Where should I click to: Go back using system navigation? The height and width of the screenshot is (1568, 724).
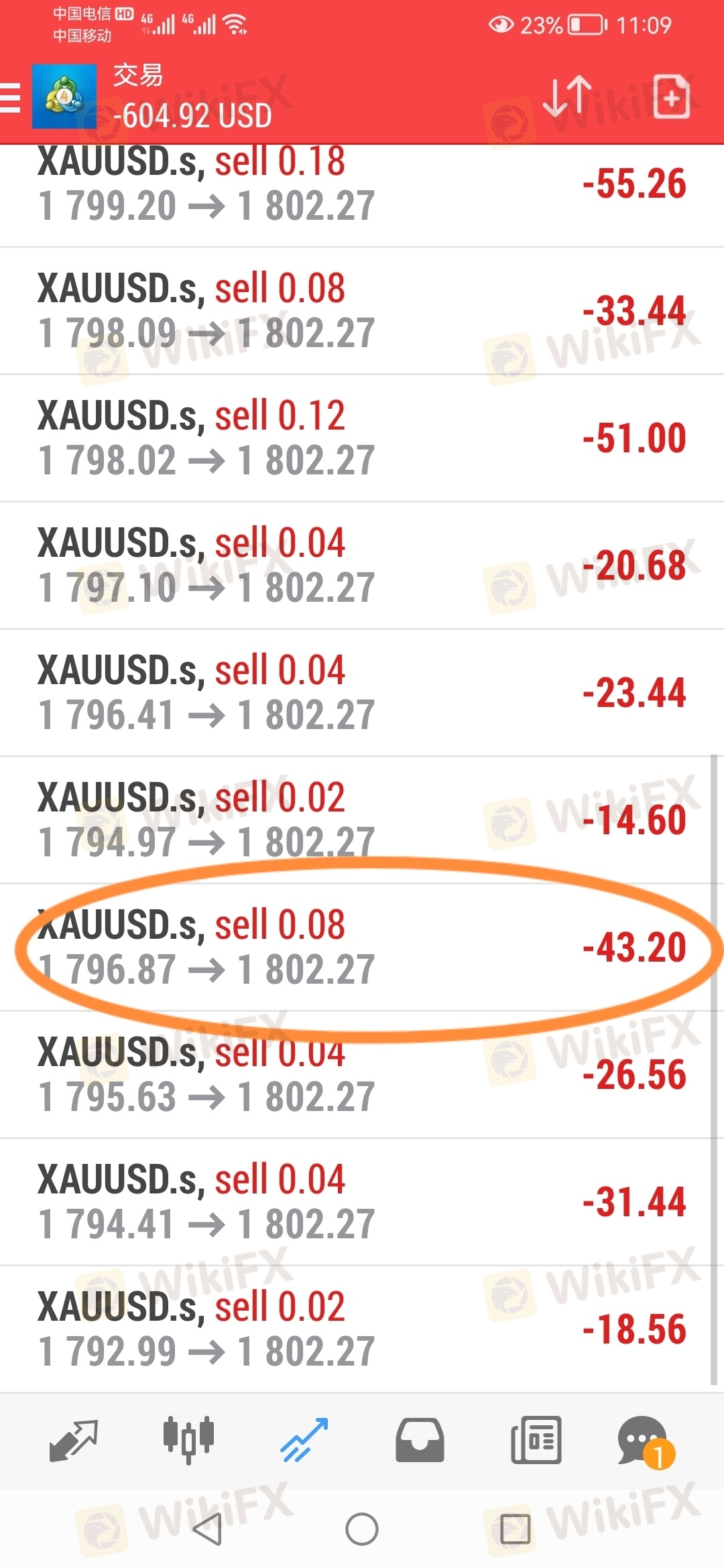coord(207,1529)
